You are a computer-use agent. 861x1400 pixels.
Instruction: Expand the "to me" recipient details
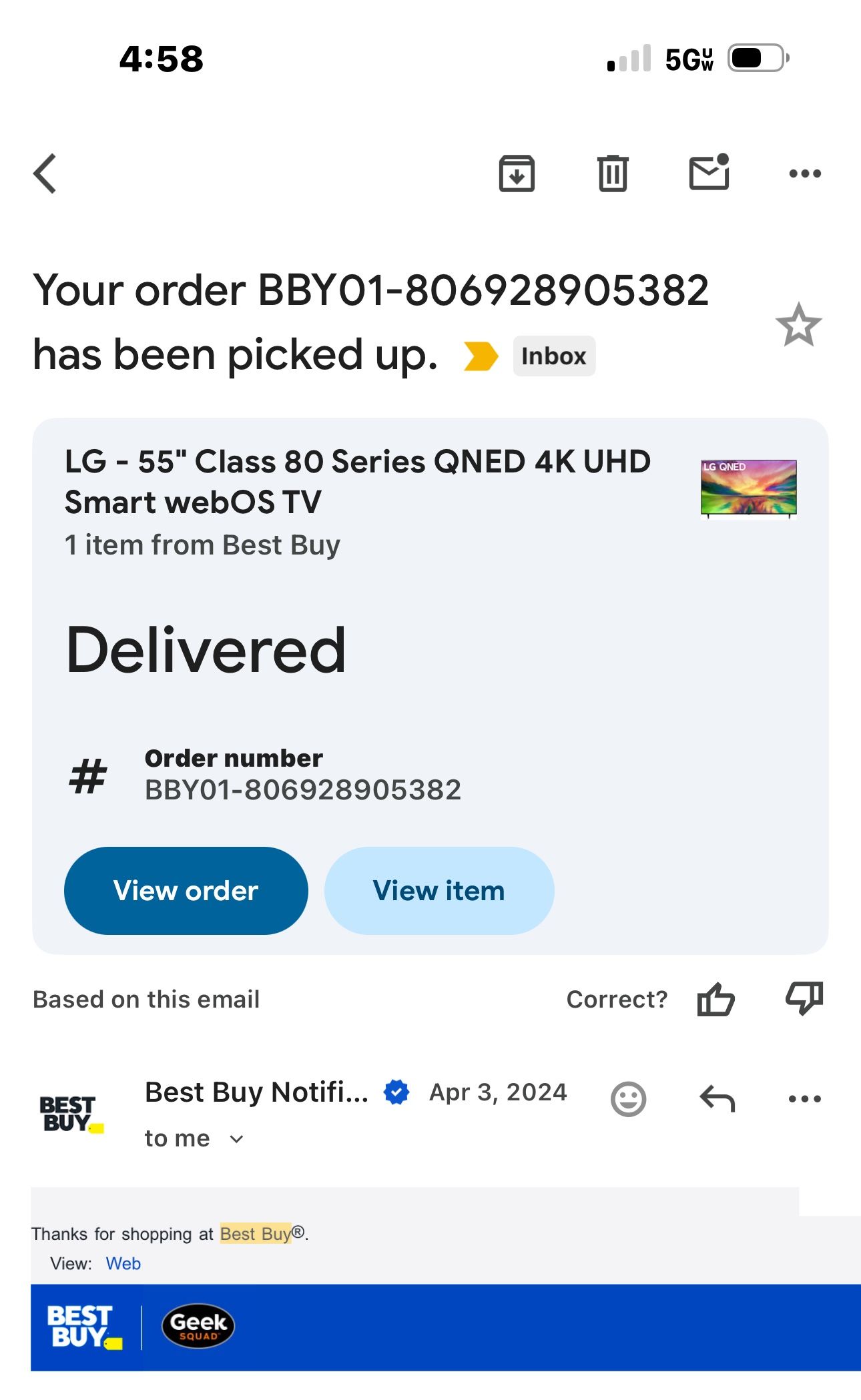pos(194,1138)
